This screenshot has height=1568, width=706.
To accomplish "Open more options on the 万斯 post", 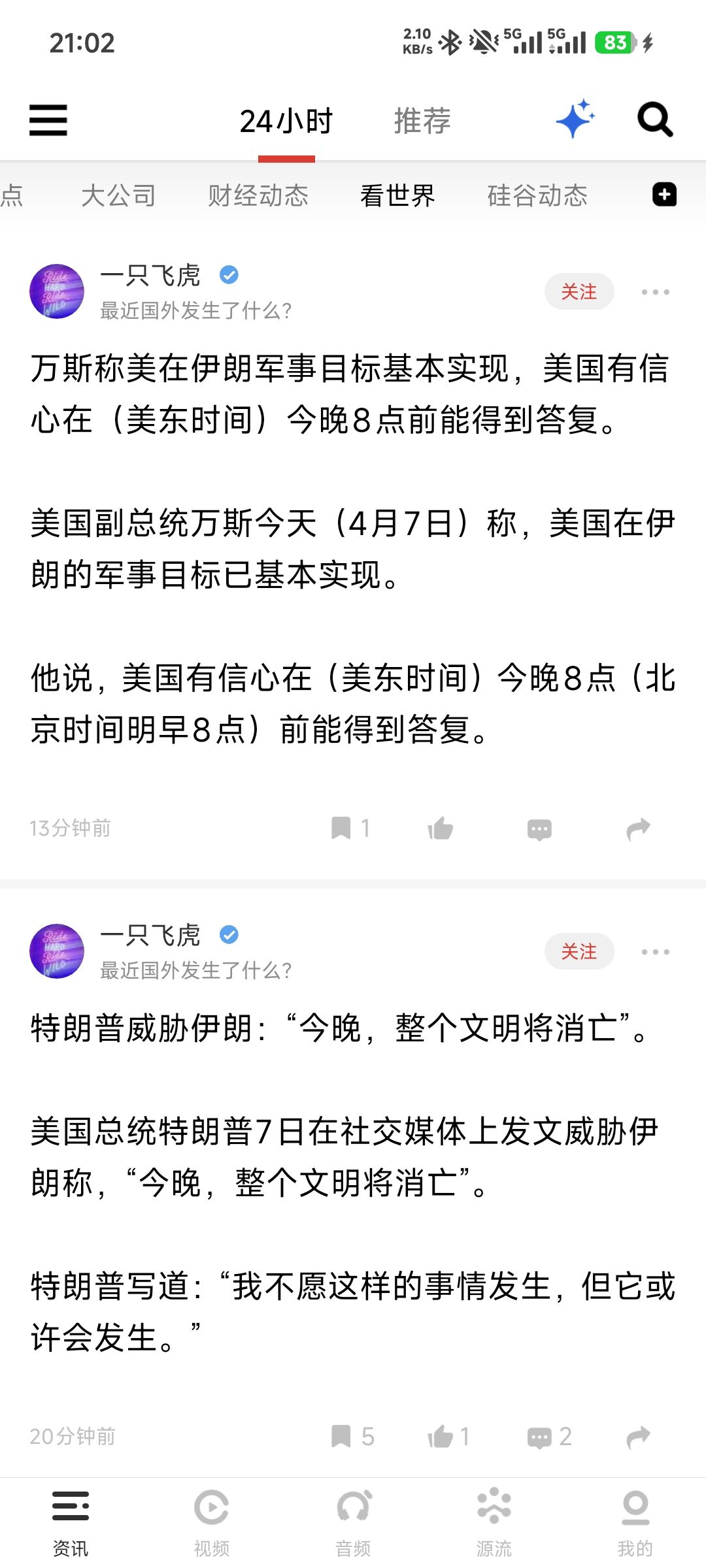I will 655,292.
